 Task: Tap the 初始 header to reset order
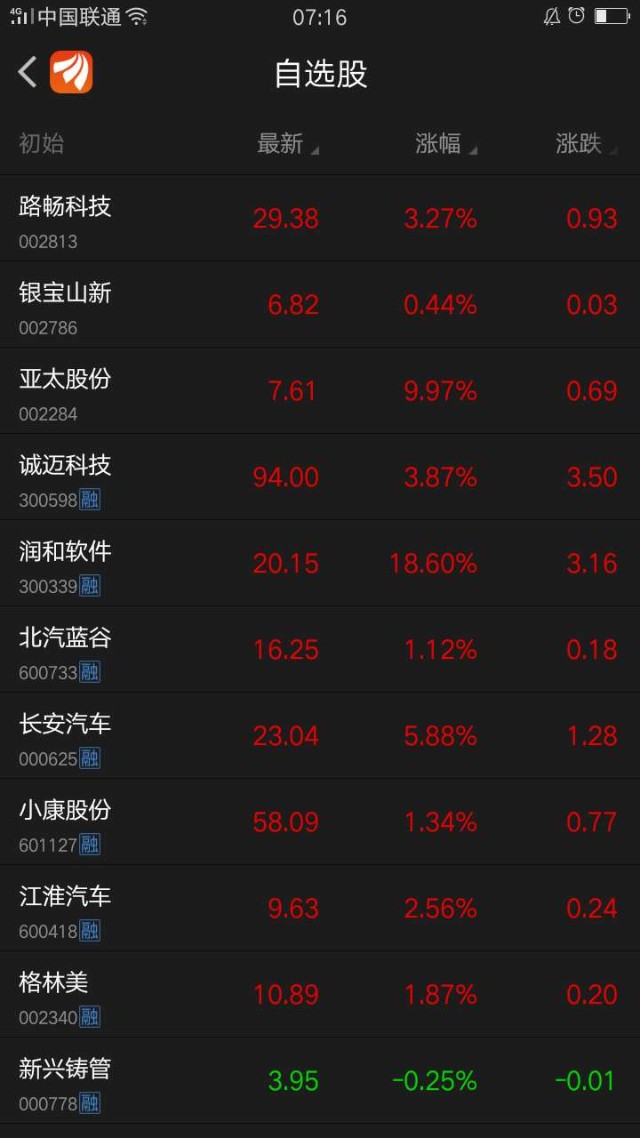coord(41,144)
